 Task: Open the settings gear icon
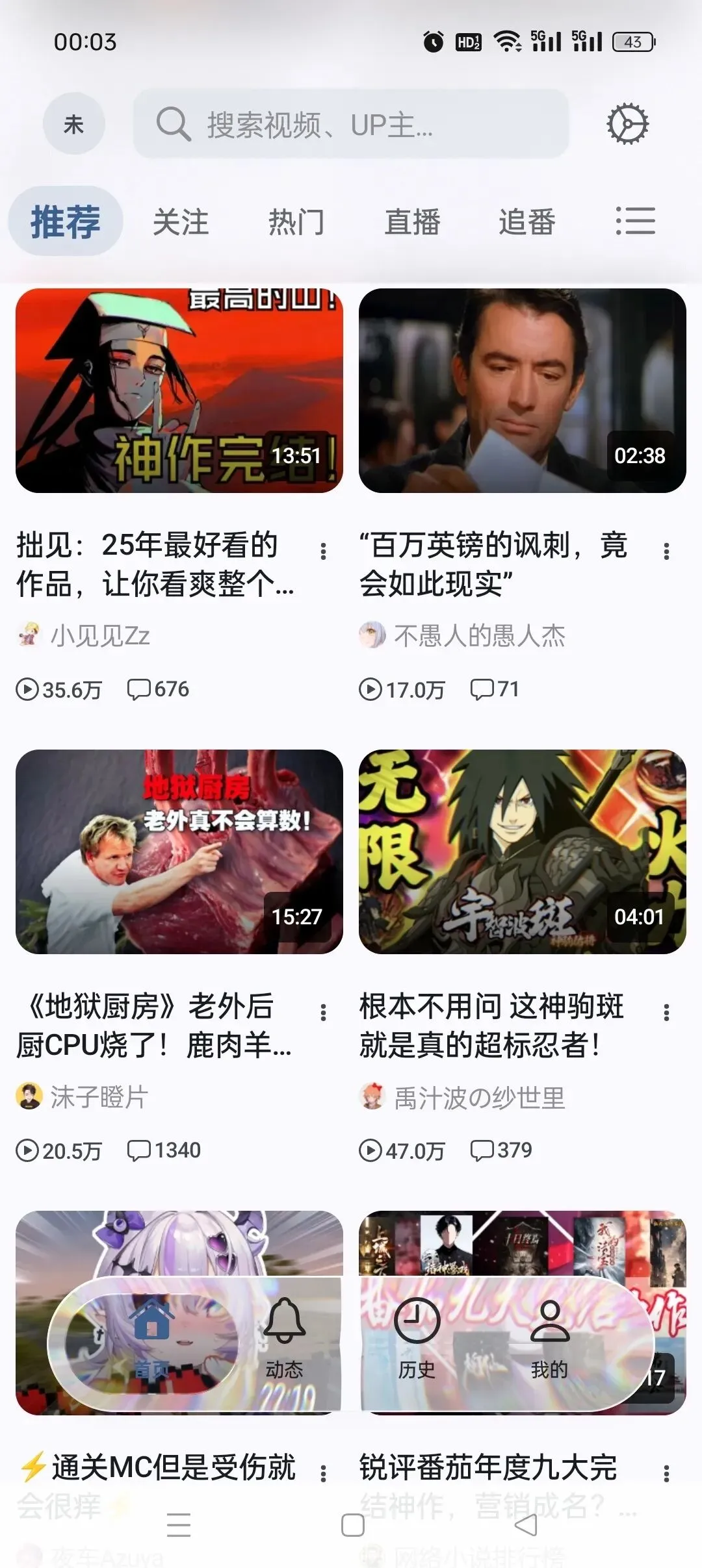627,123
